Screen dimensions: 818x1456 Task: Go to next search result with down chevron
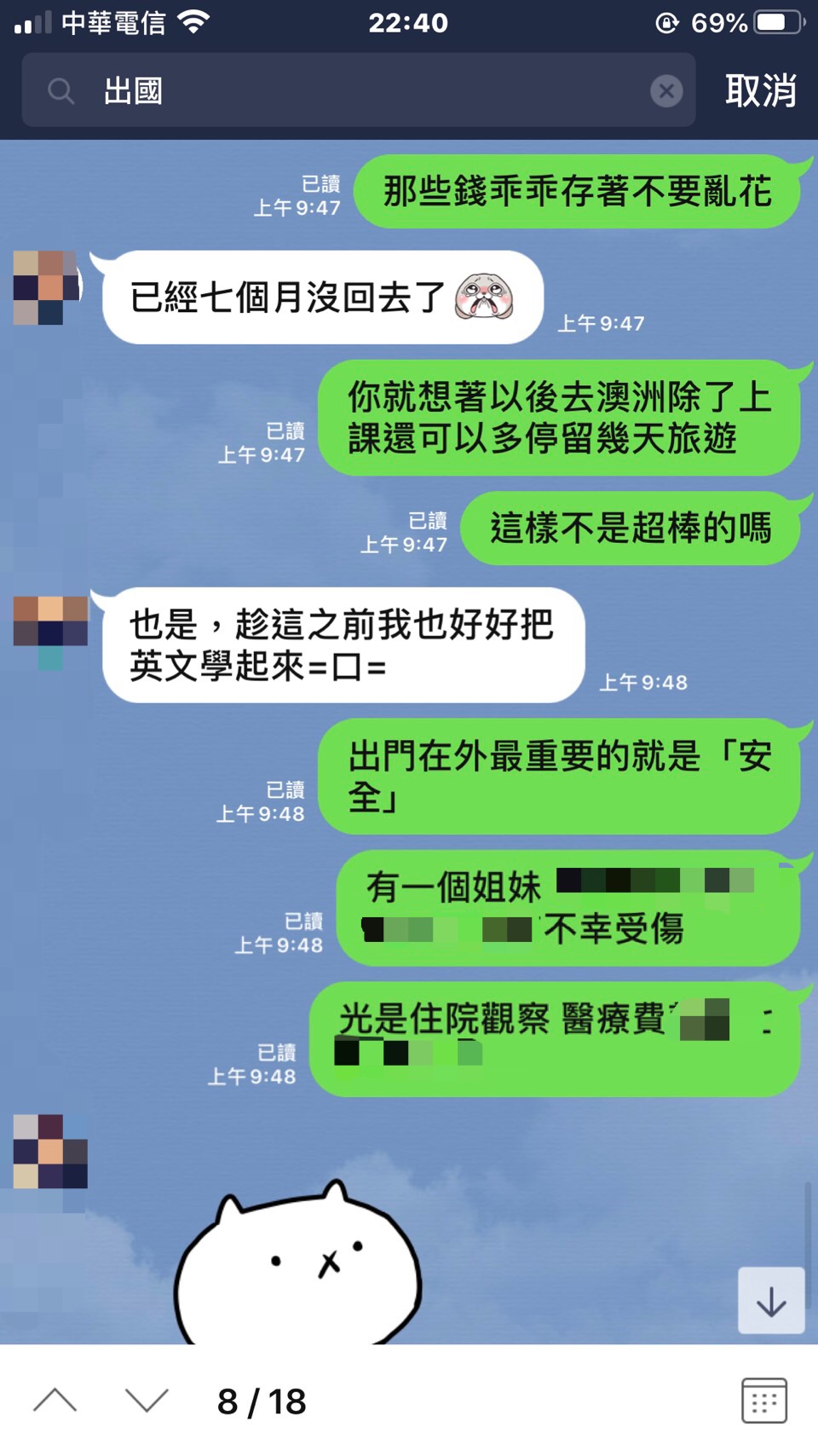147,1401
